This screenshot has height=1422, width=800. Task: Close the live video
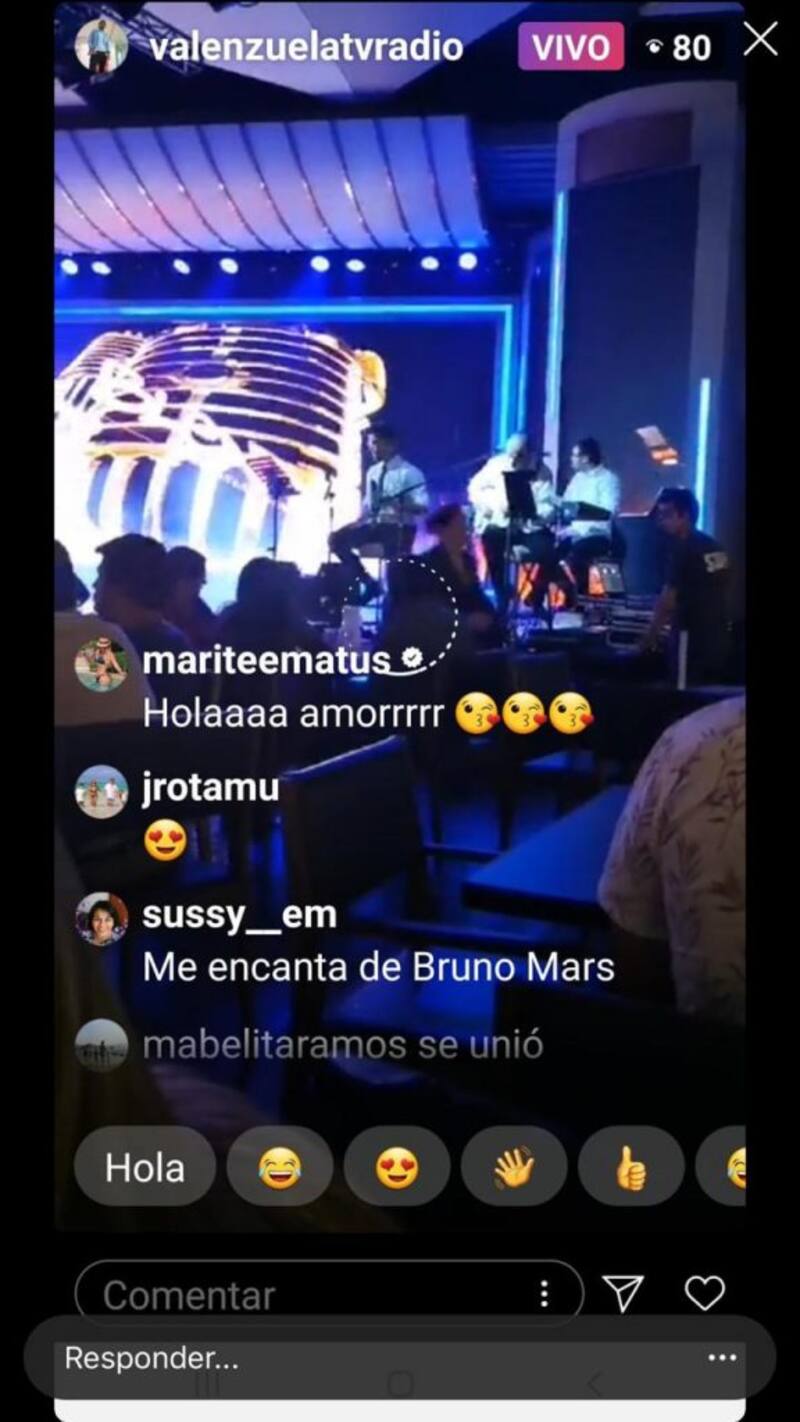761,40
